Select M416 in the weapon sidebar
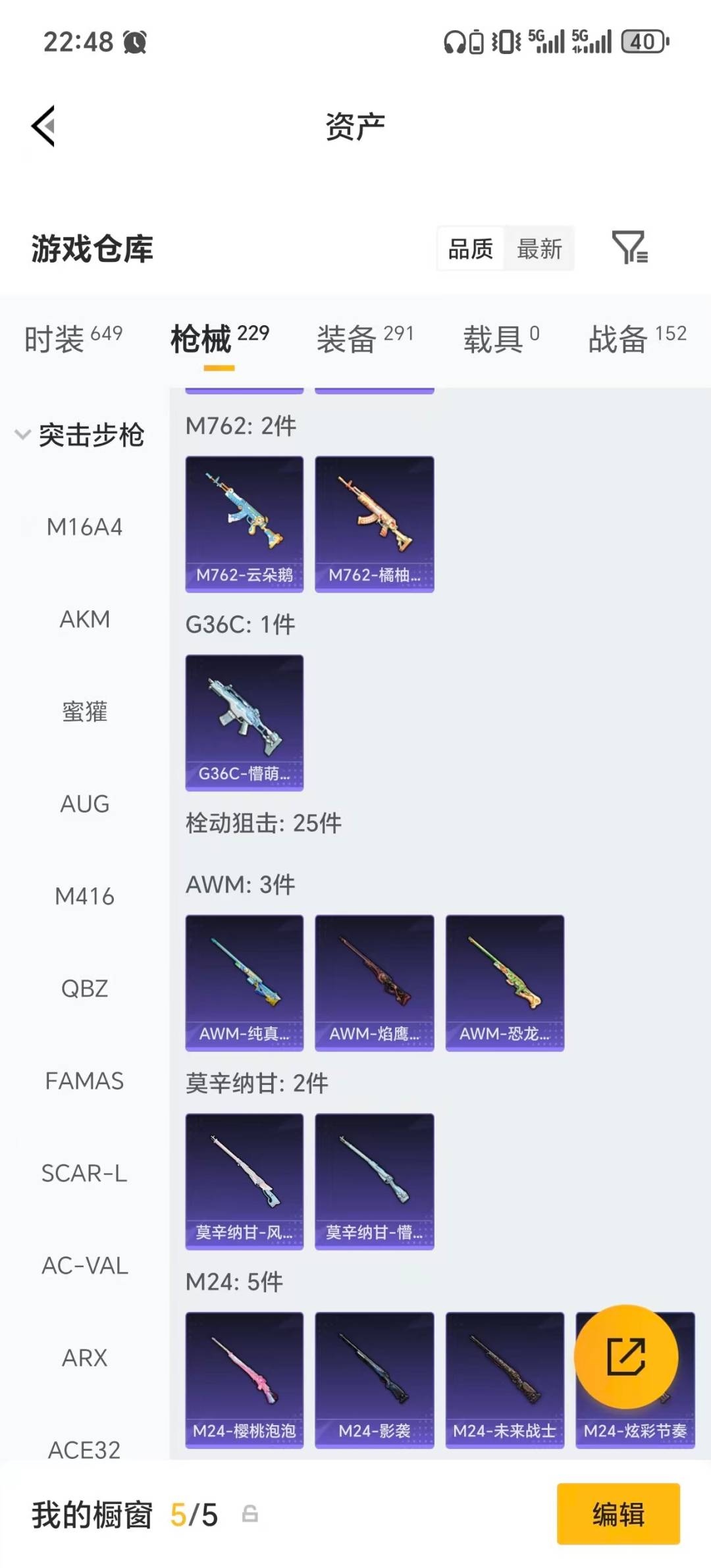 pos(86,896)
